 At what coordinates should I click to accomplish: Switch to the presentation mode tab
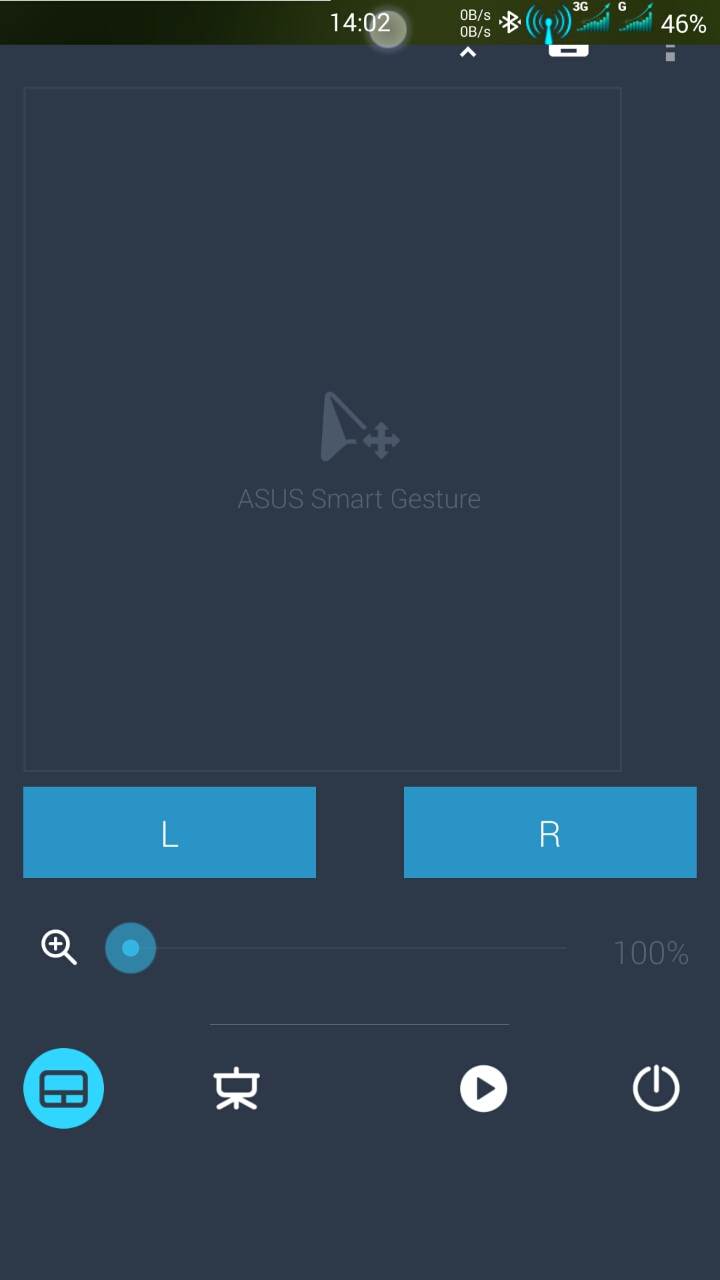[x=237, y=1088]
